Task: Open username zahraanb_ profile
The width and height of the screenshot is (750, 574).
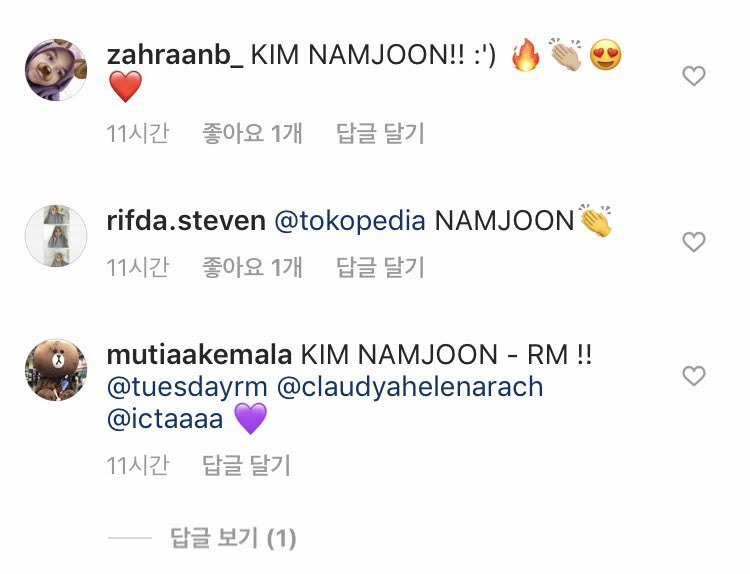Action: tap(174, 55)
